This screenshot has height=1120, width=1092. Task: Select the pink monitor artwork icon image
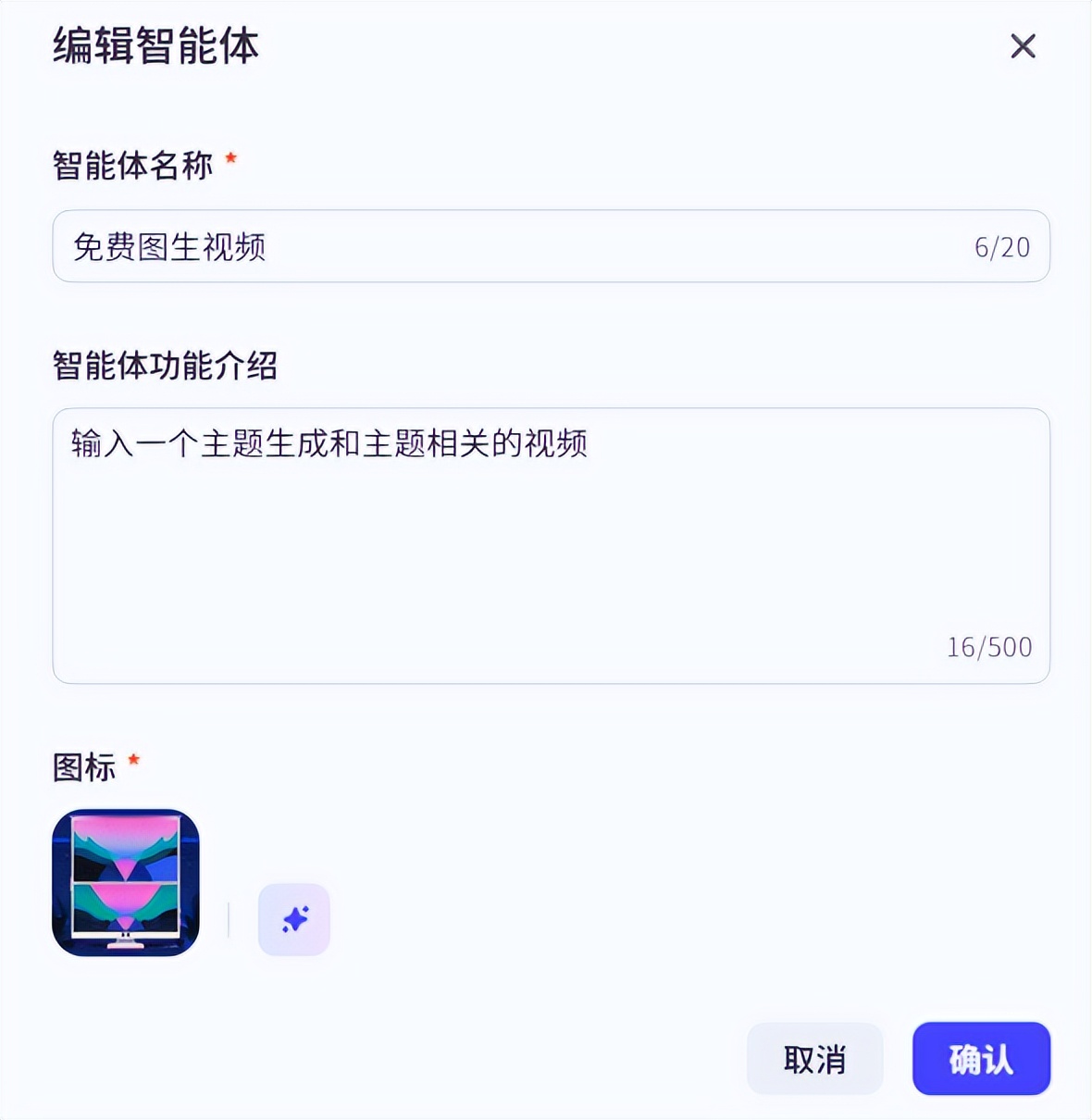[126, 881]
